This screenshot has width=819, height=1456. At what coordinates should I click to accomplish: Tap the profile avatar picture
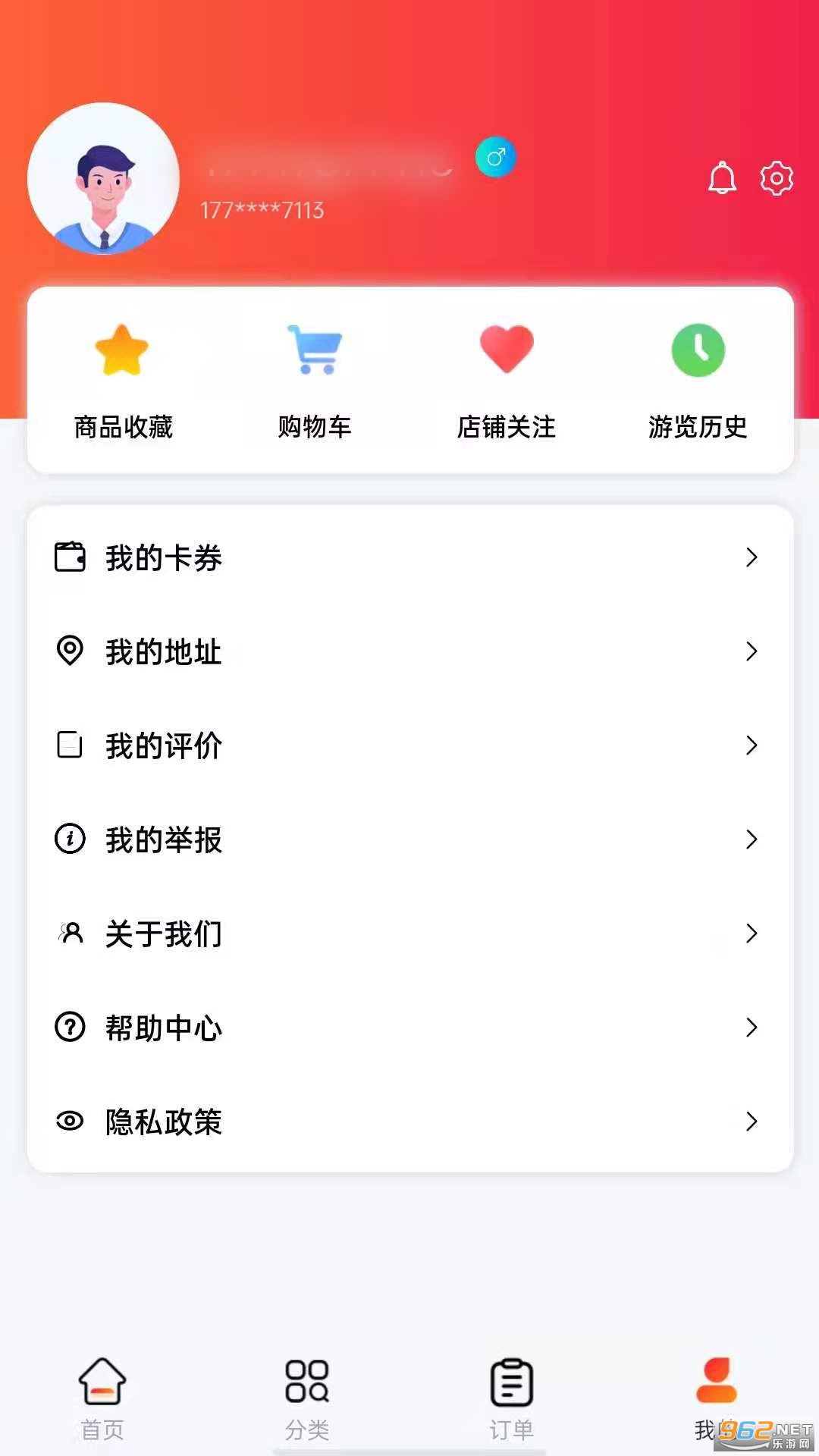point(104,179)
